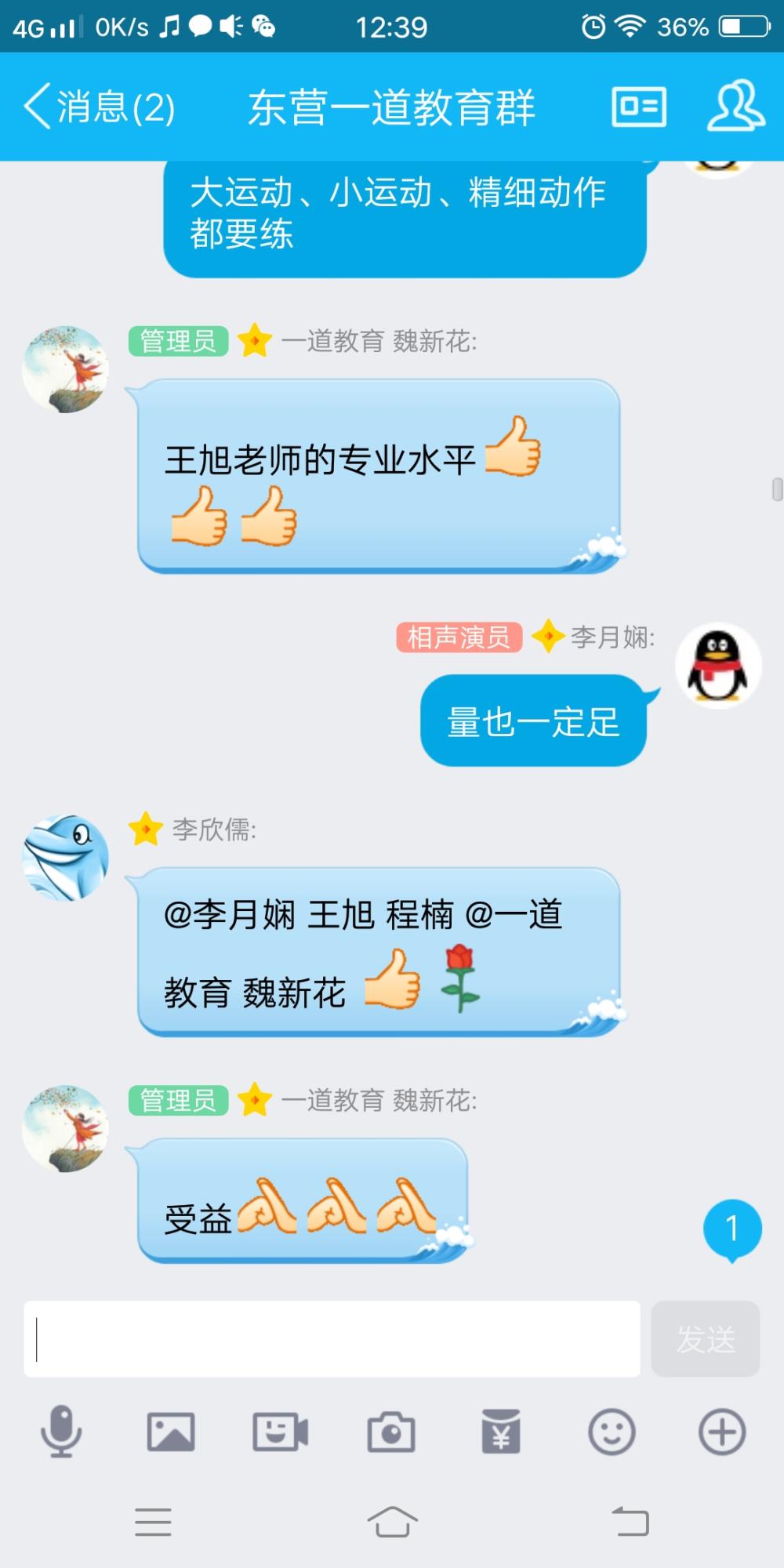Open the group apps panel icon
Screen dimensions: 784x1568
tap(639, 107)
